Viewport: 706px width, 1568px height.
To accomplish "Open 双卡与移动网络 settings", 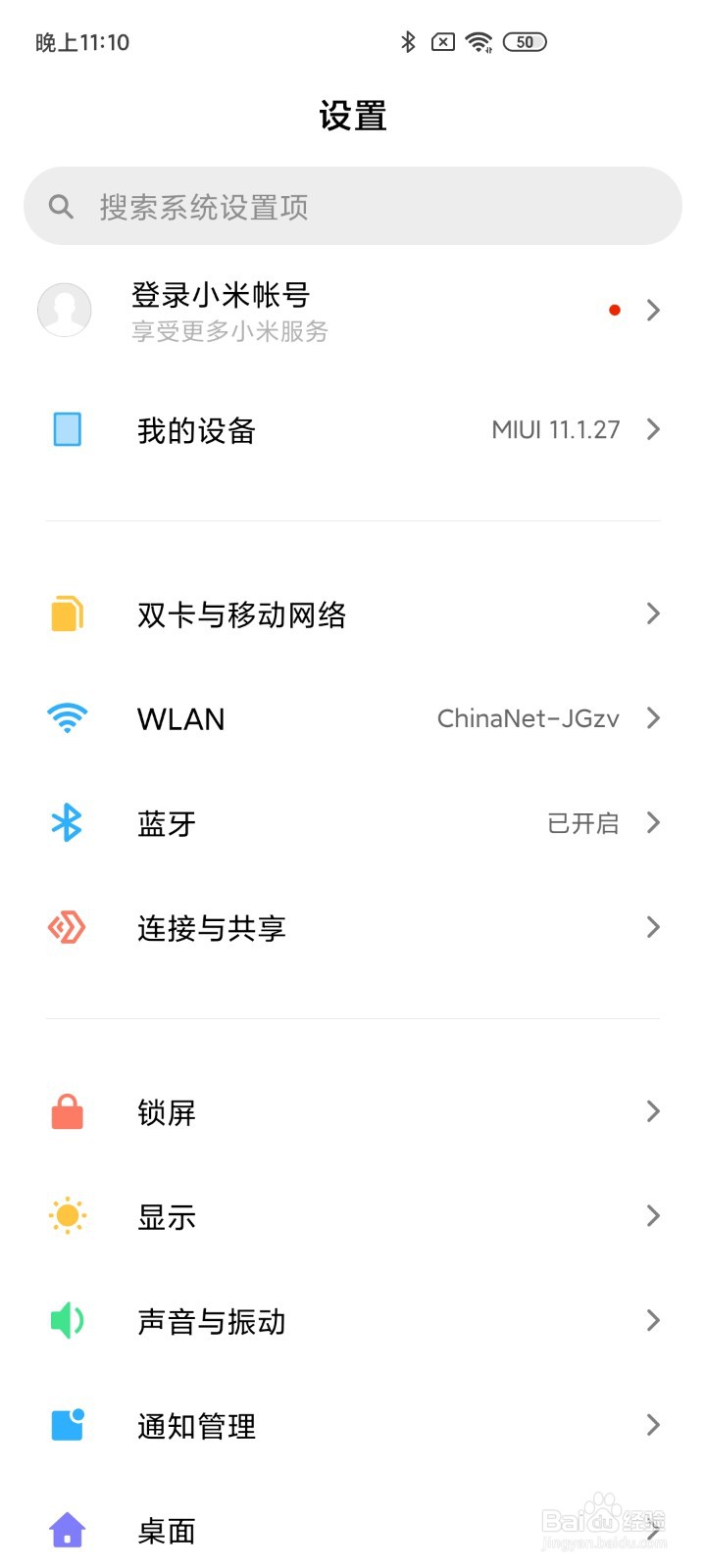I will [353, 614].
